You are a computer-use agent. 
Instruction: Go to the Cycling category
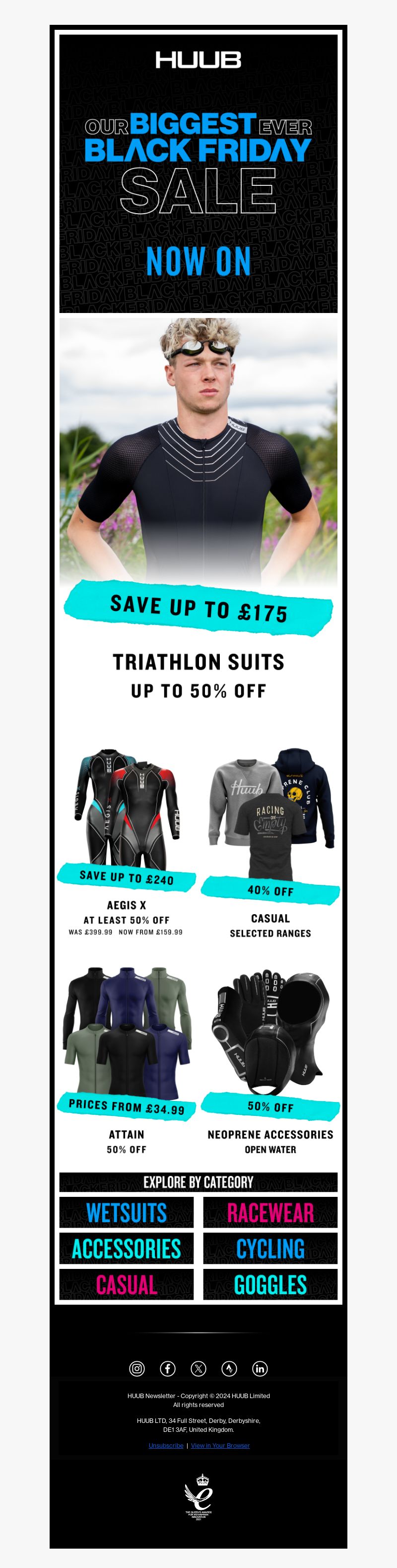tap(270, 1249)
